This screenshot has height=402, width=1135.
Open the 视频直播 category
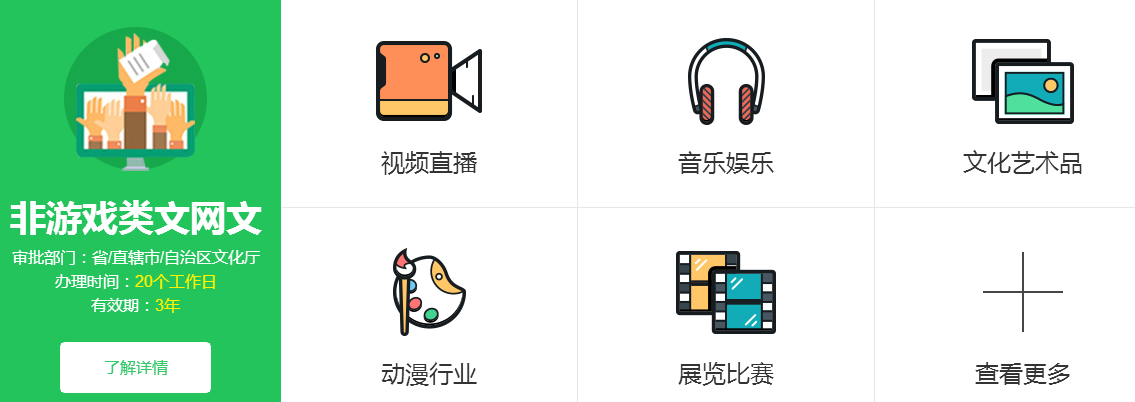429,105
